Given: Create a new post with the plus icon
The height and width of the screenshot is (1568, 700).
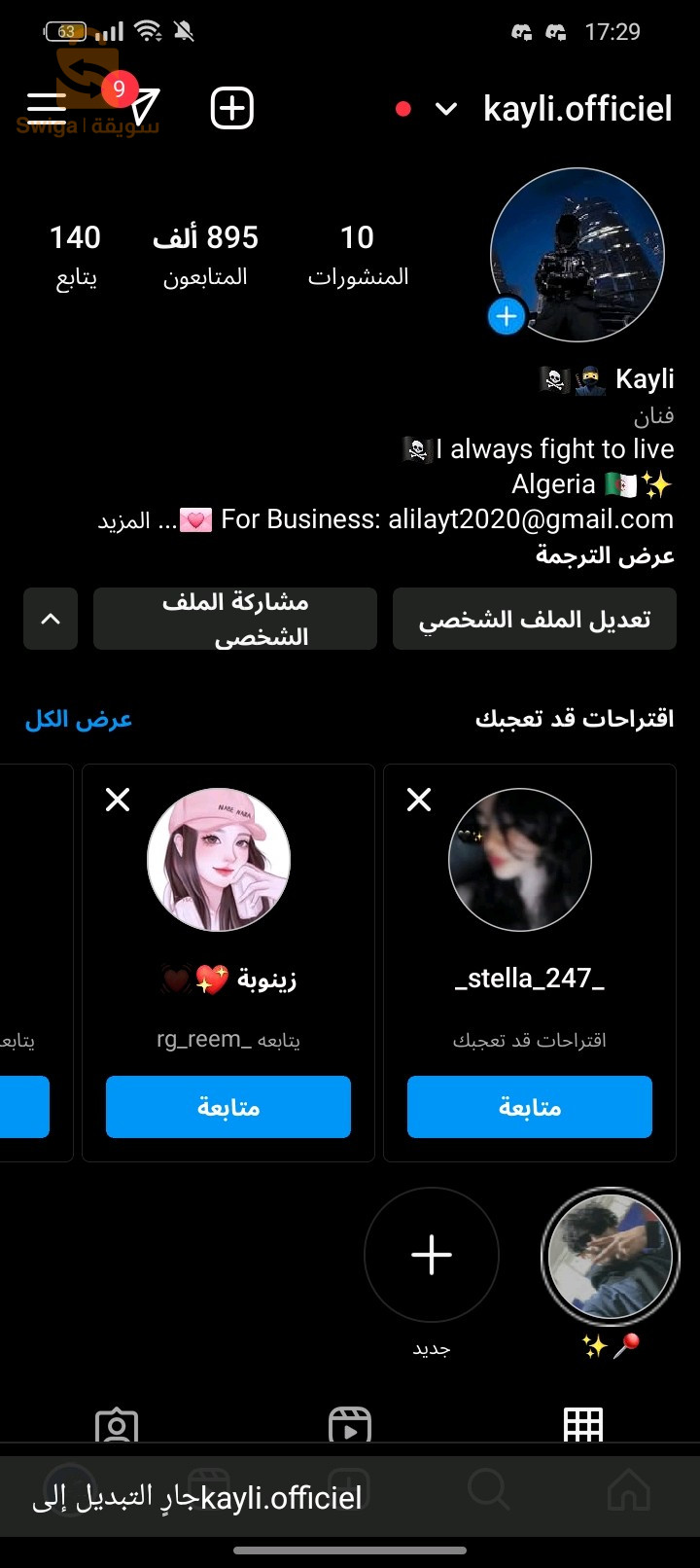Looking at the screenshot, I should [230, 107].
